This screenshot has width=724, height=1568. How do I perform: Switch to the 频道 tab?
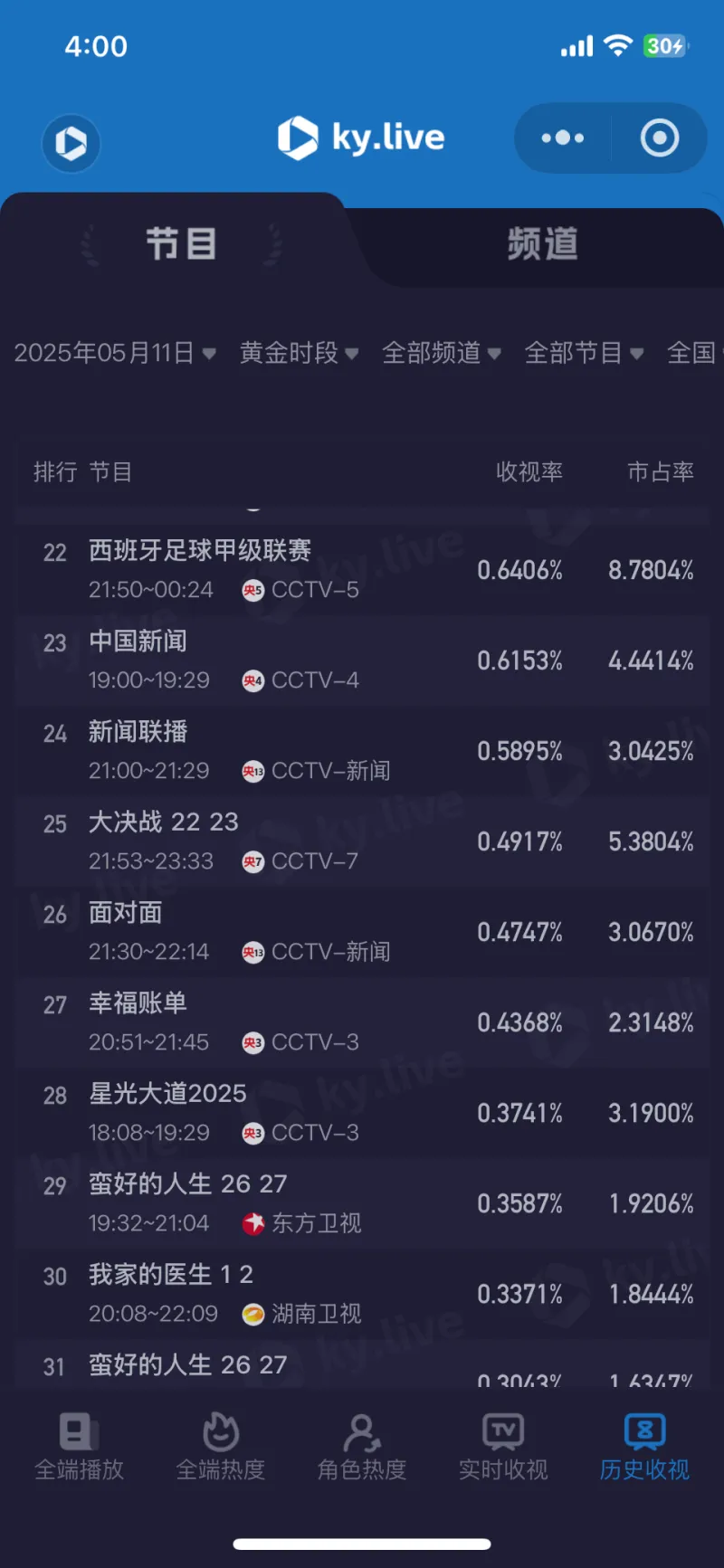coord(542,244)
